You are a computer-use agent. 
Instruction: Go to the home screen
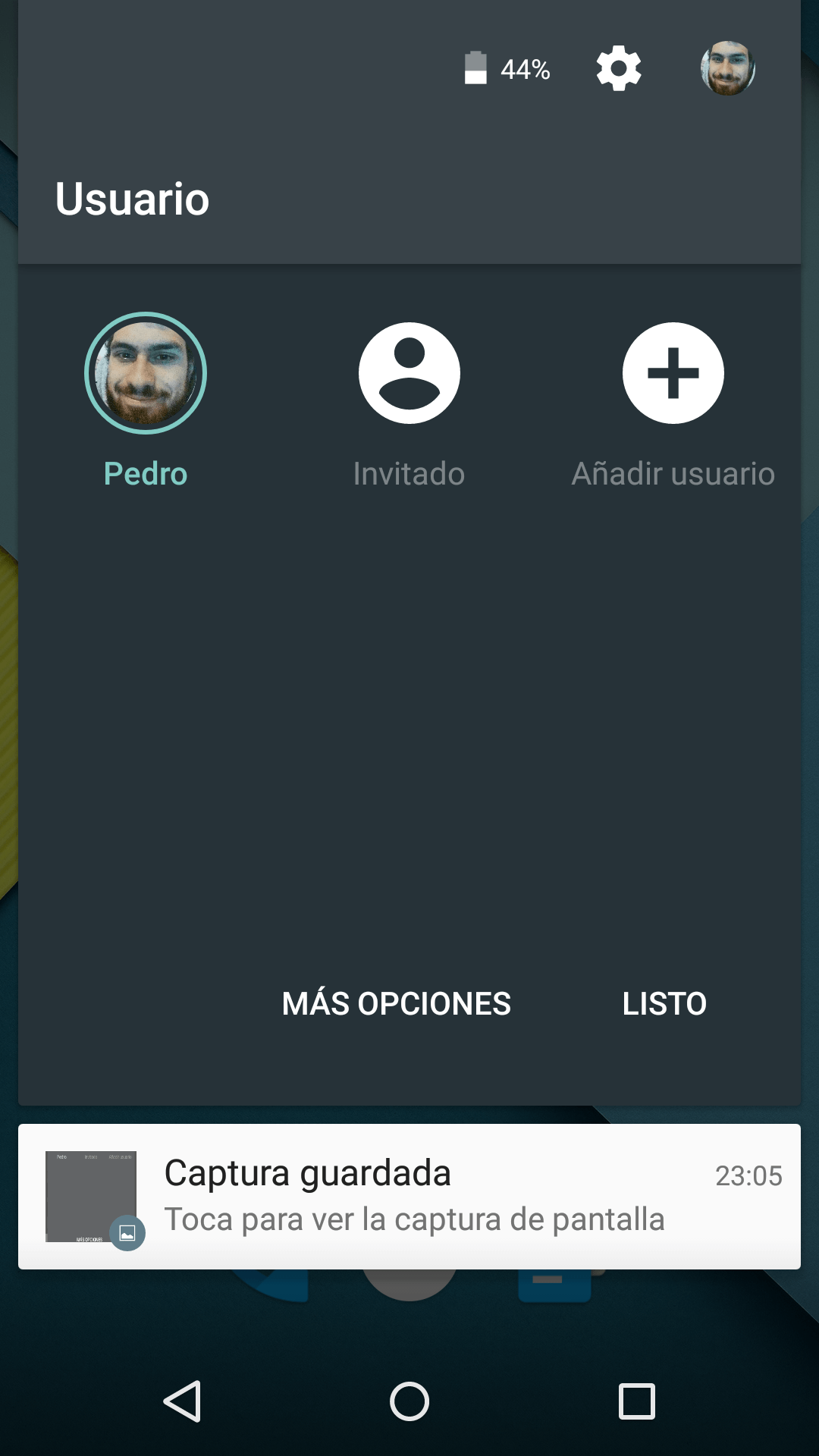[409, 1401]
